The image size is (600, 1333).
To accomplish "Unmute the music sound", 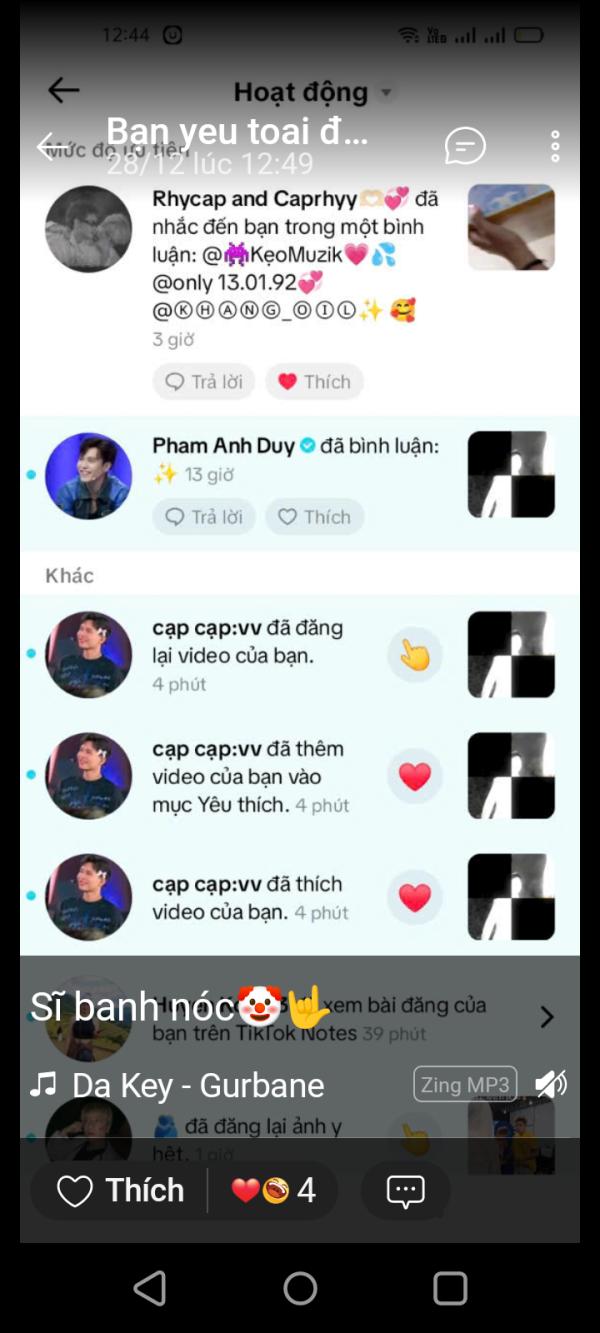I will (x=551, y=1084).
